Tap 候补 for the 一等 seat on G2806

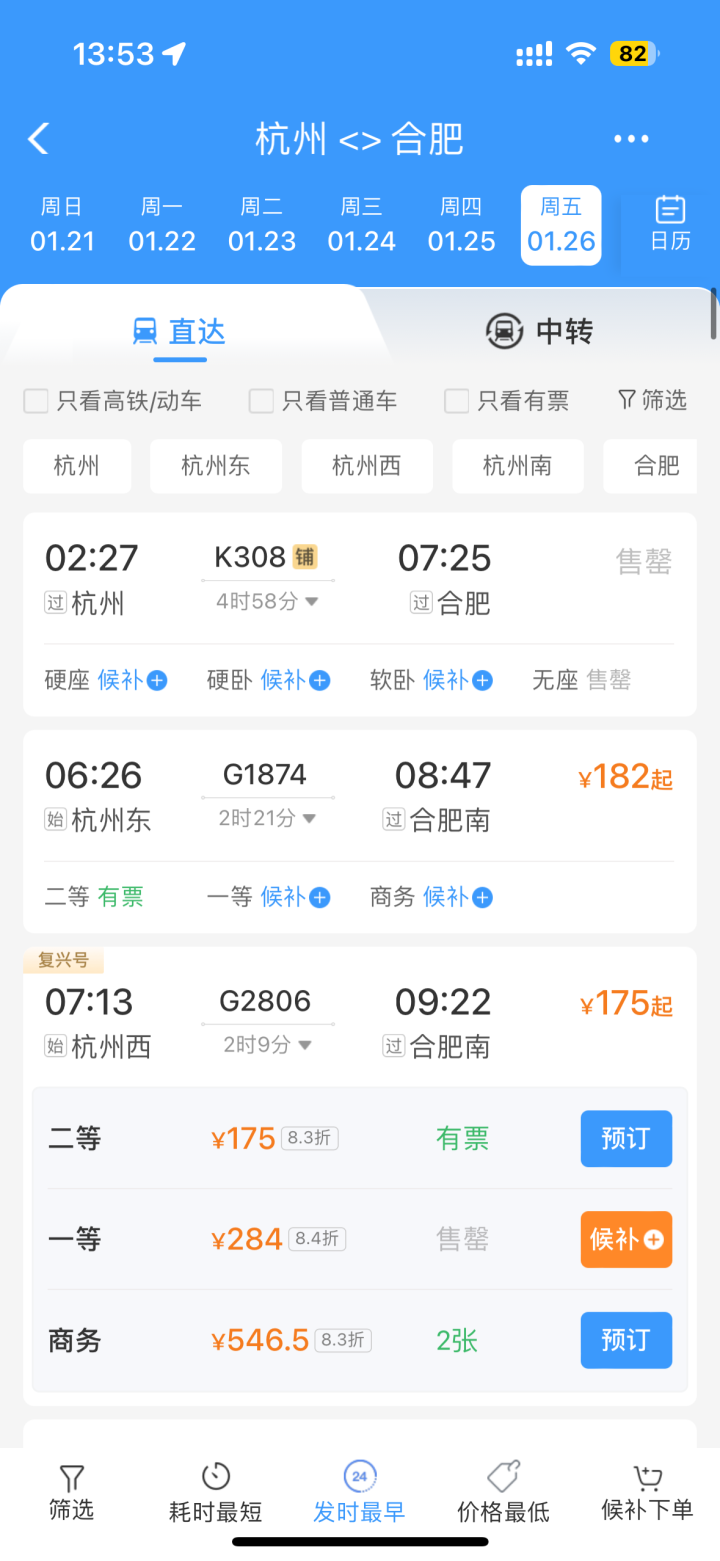click(626, 1240)
